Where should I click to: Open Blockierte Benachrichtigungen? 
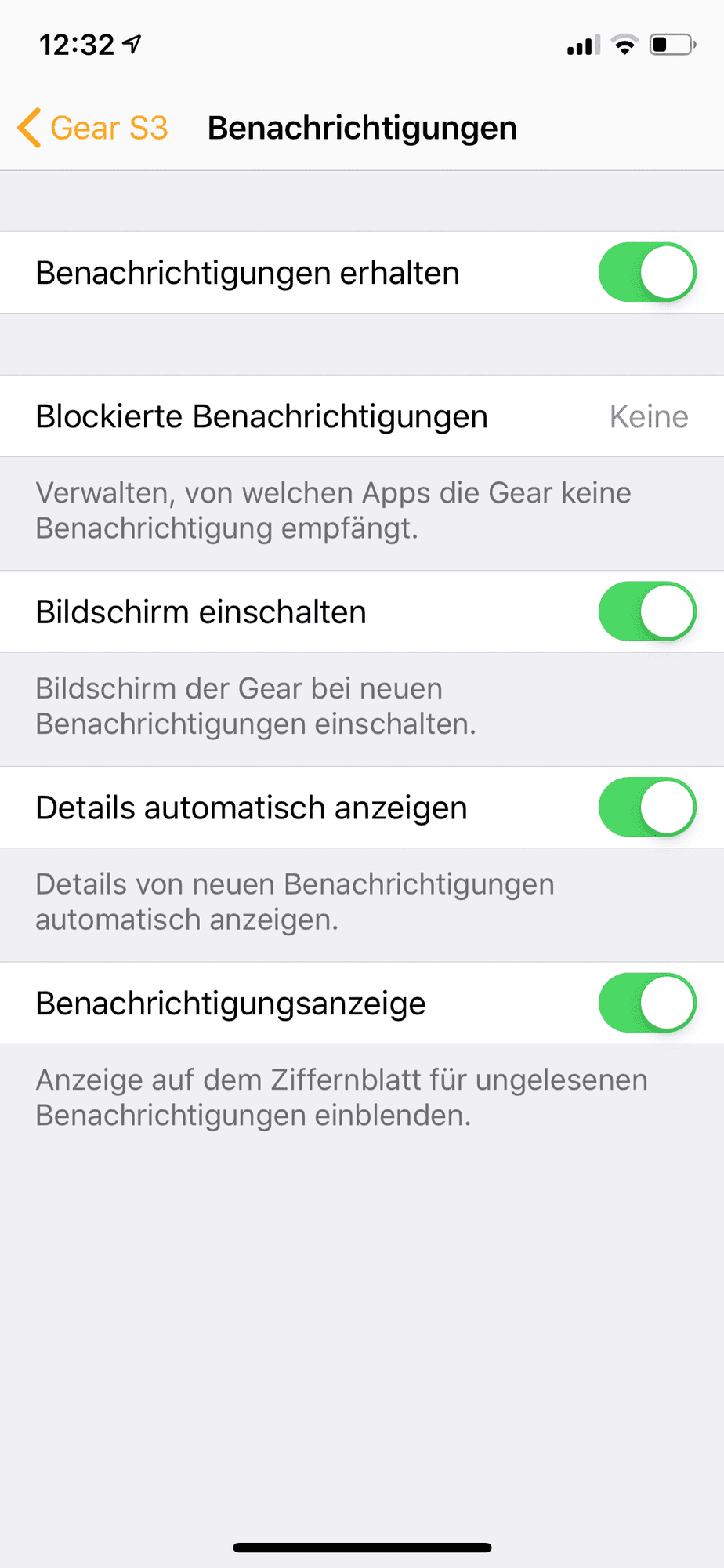point(362,416)
